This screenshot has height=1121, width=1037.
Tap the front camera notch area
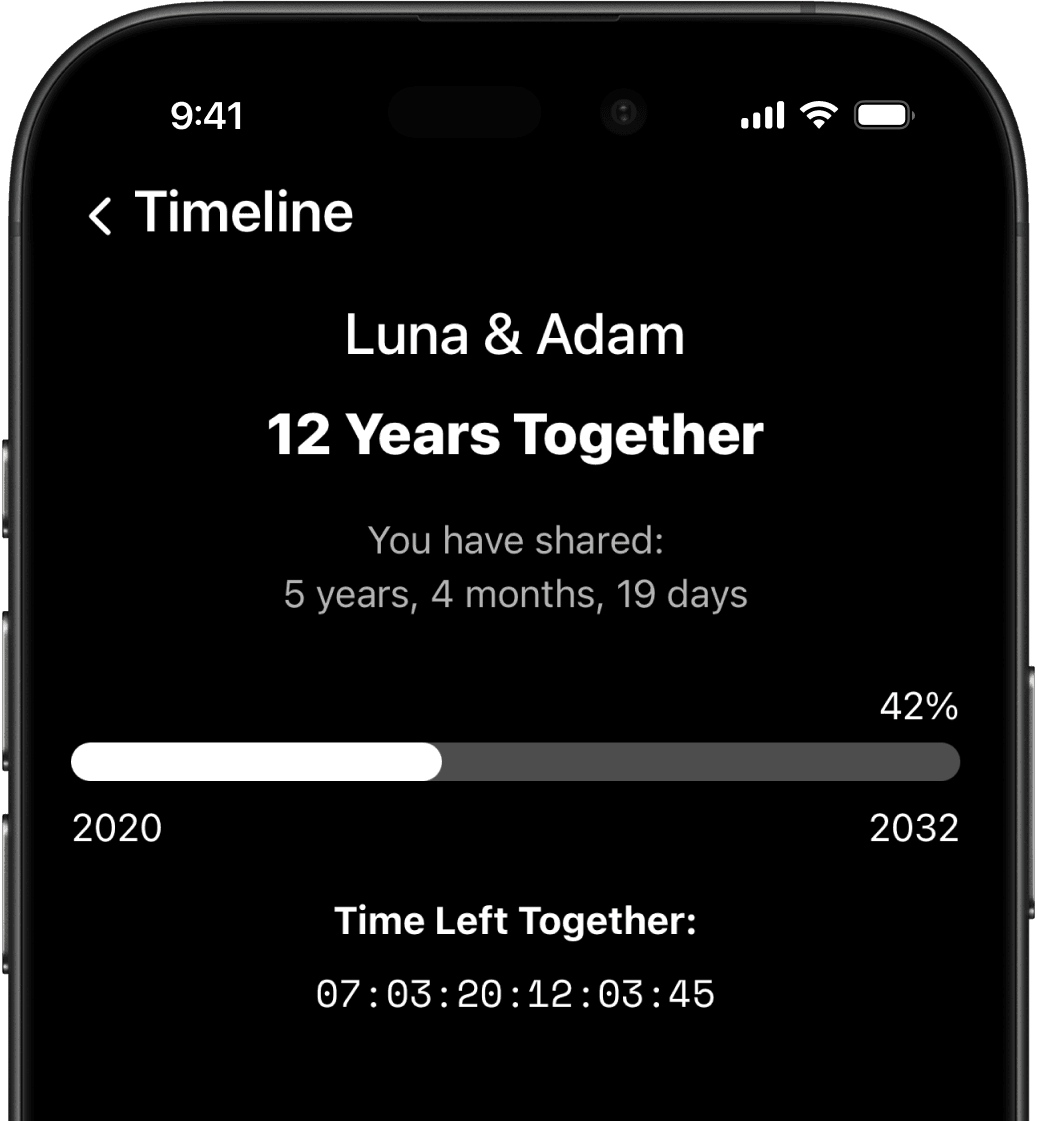(x=624, y=113)
